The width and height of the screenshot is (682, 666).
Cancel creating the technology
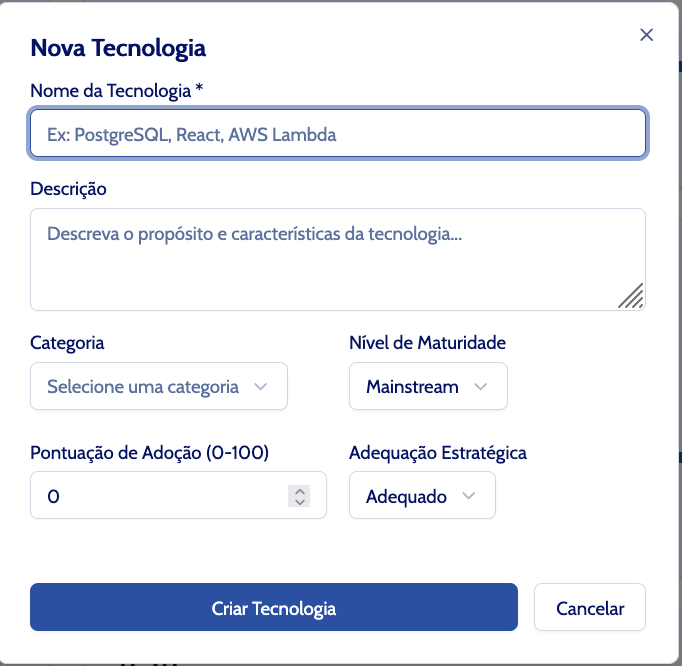pos(590,608)
